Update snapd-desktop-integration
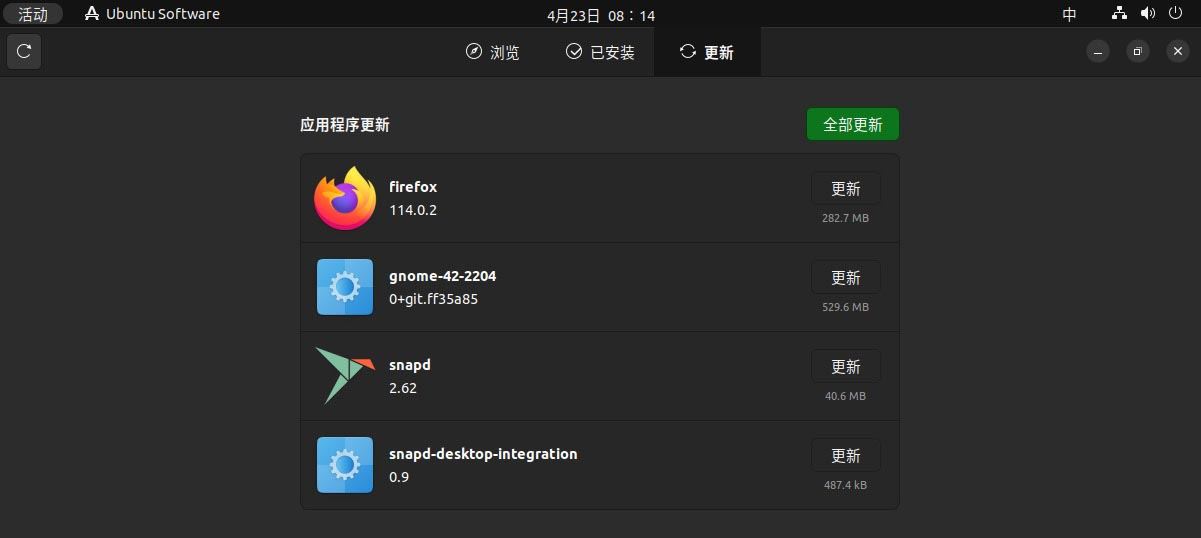This screenshot has width=1201, height=538. click(845, 455)
